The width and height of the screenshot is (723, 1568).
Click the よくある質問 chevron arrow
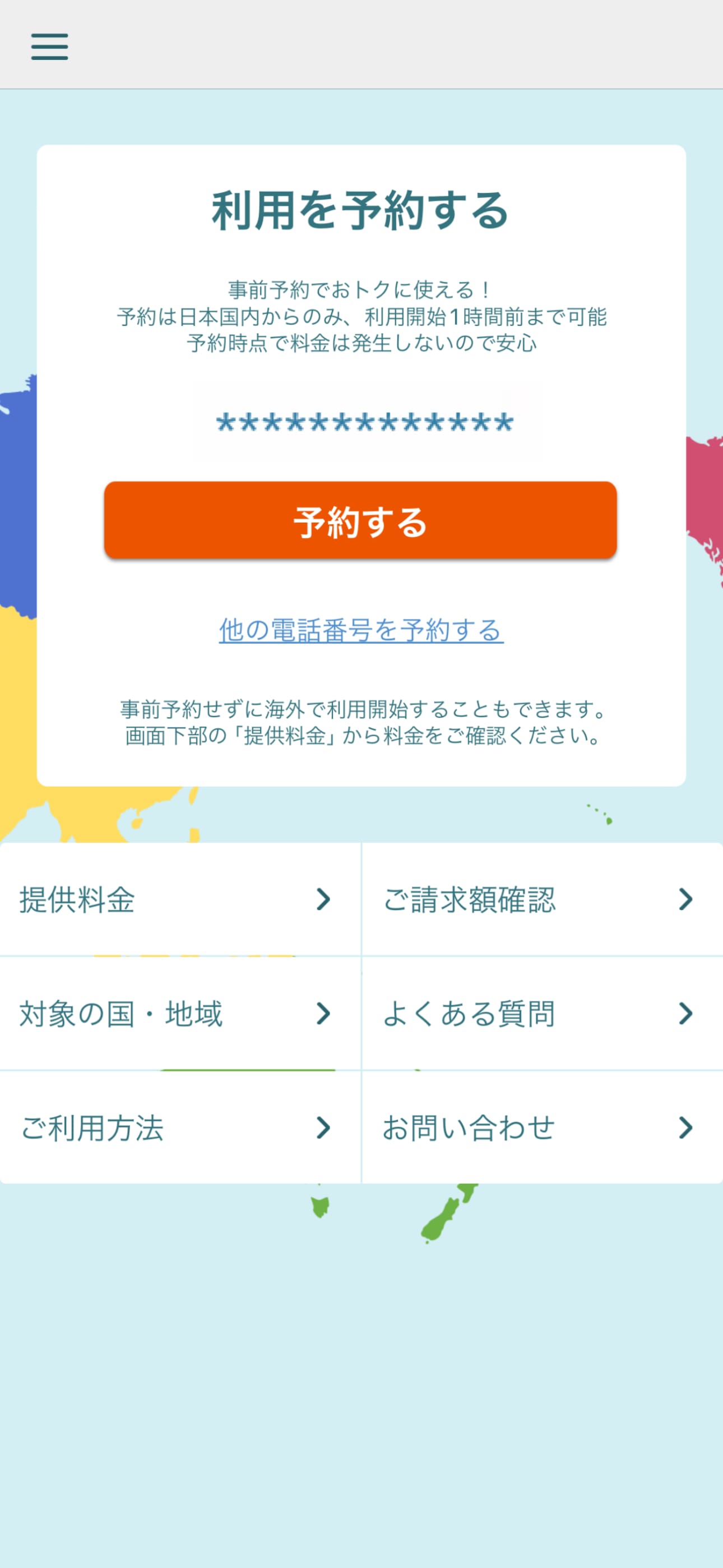[x=687, y=1013]
